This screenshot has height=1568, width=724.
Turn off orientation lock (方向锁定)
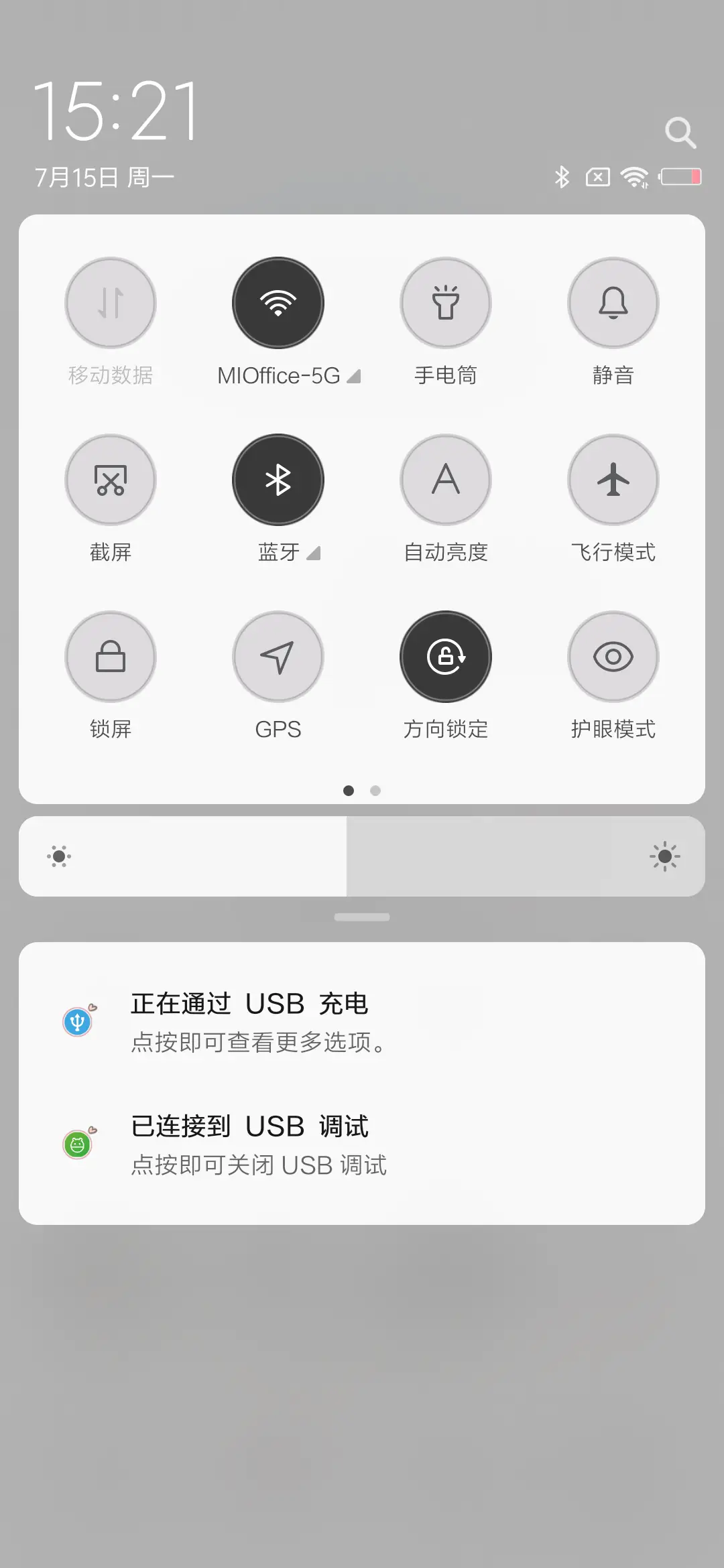tap(446, 657)
